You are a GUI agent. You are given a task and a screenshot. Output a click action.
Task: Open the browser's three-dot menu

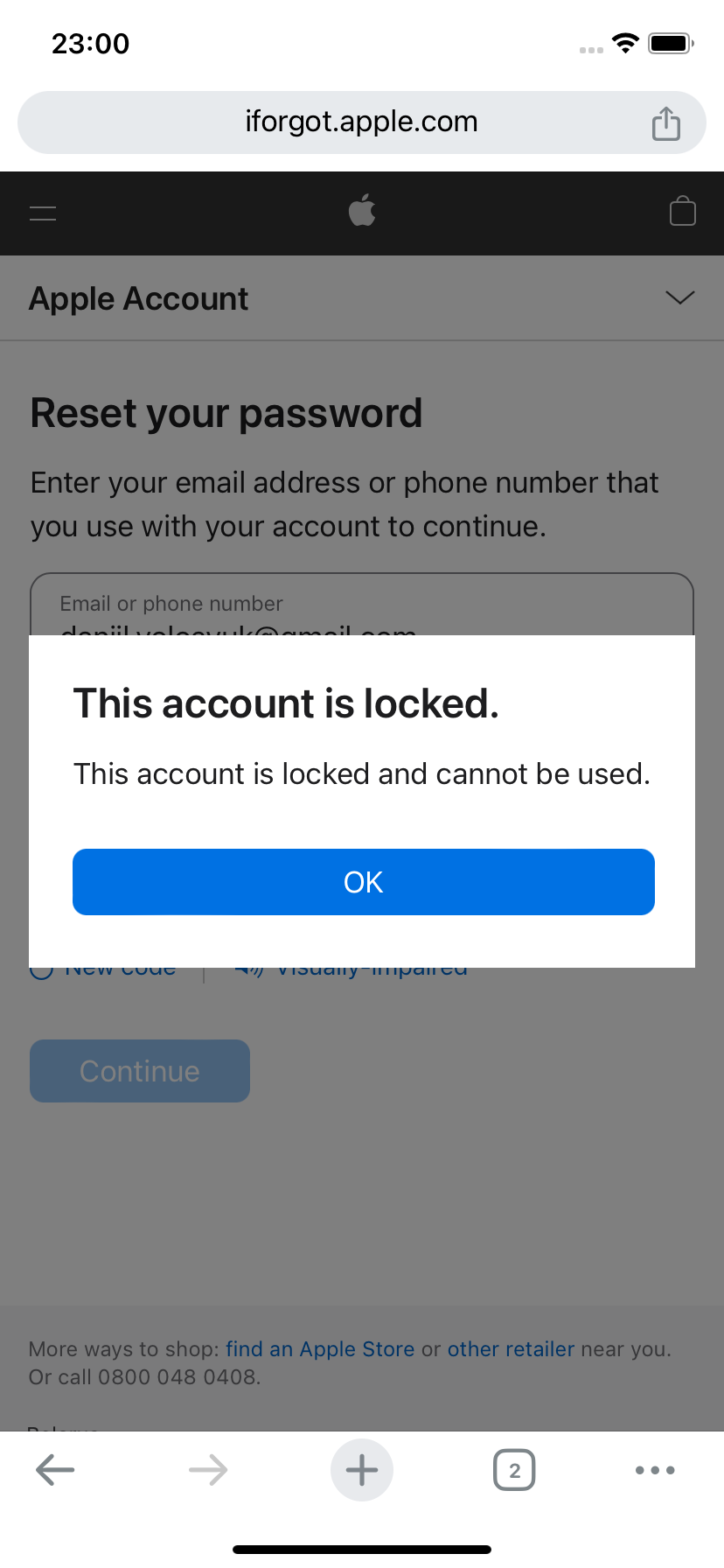pos(655,1470)
